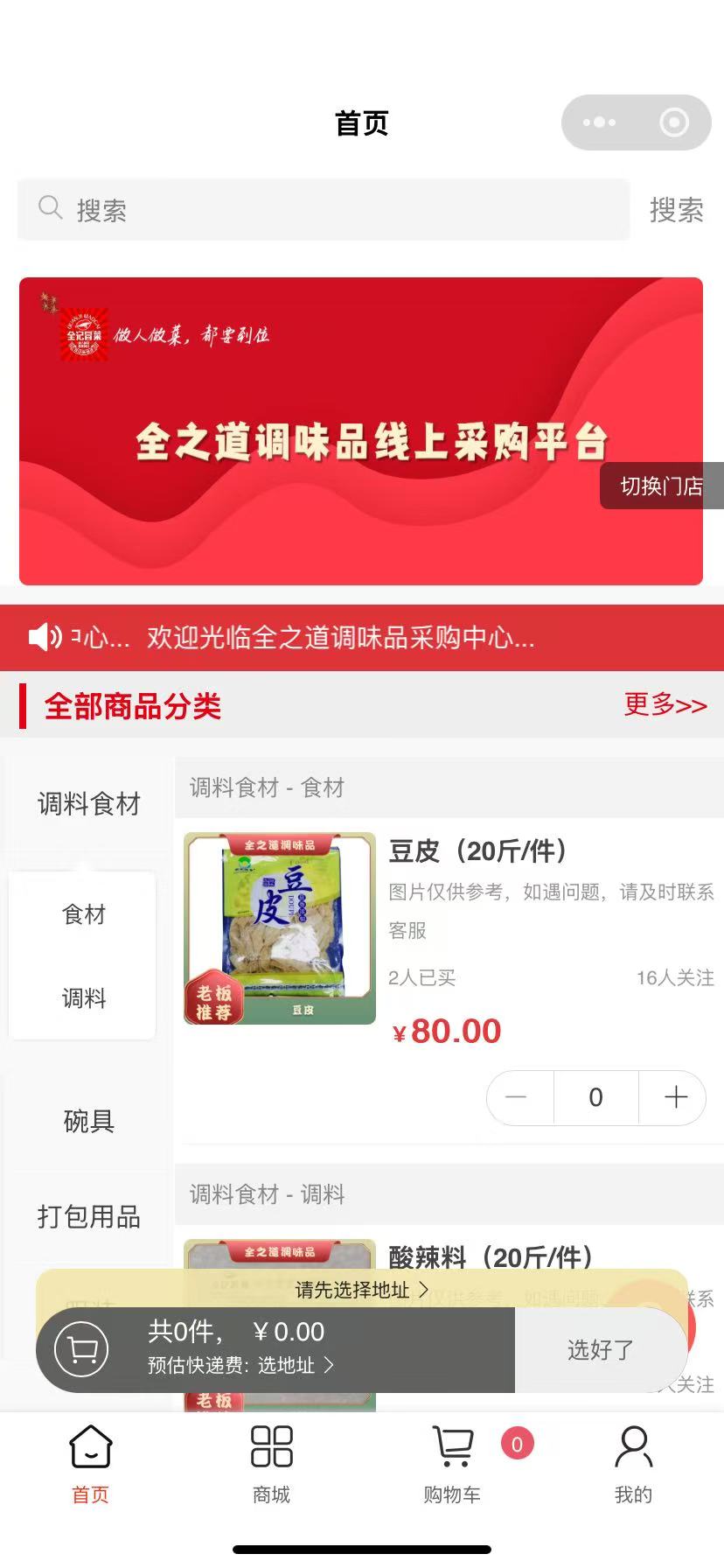This screenshot has width=724, height=1568.
Task: Switch to the 我的 tab
Action: point(633,1464)
